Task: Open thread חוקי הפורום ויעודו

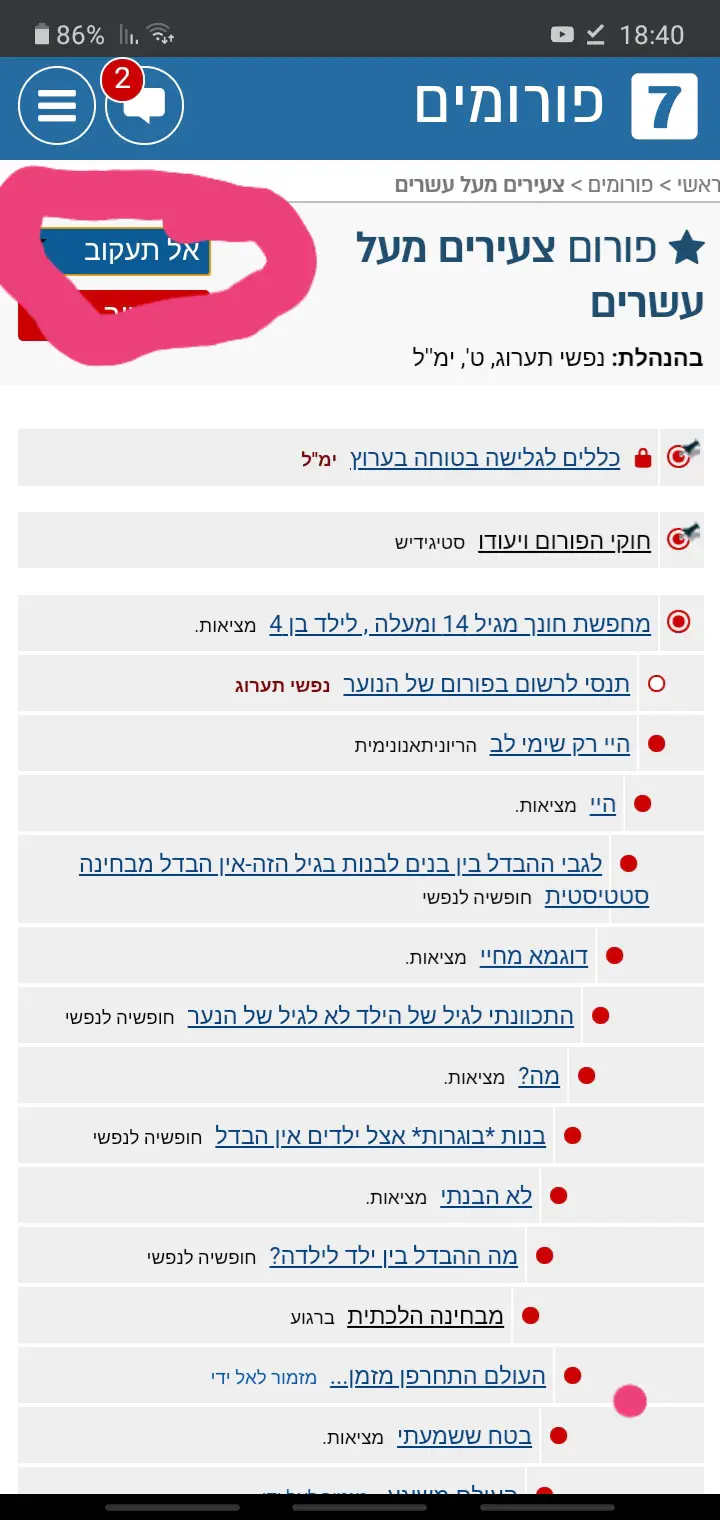Action: point(564,542)
